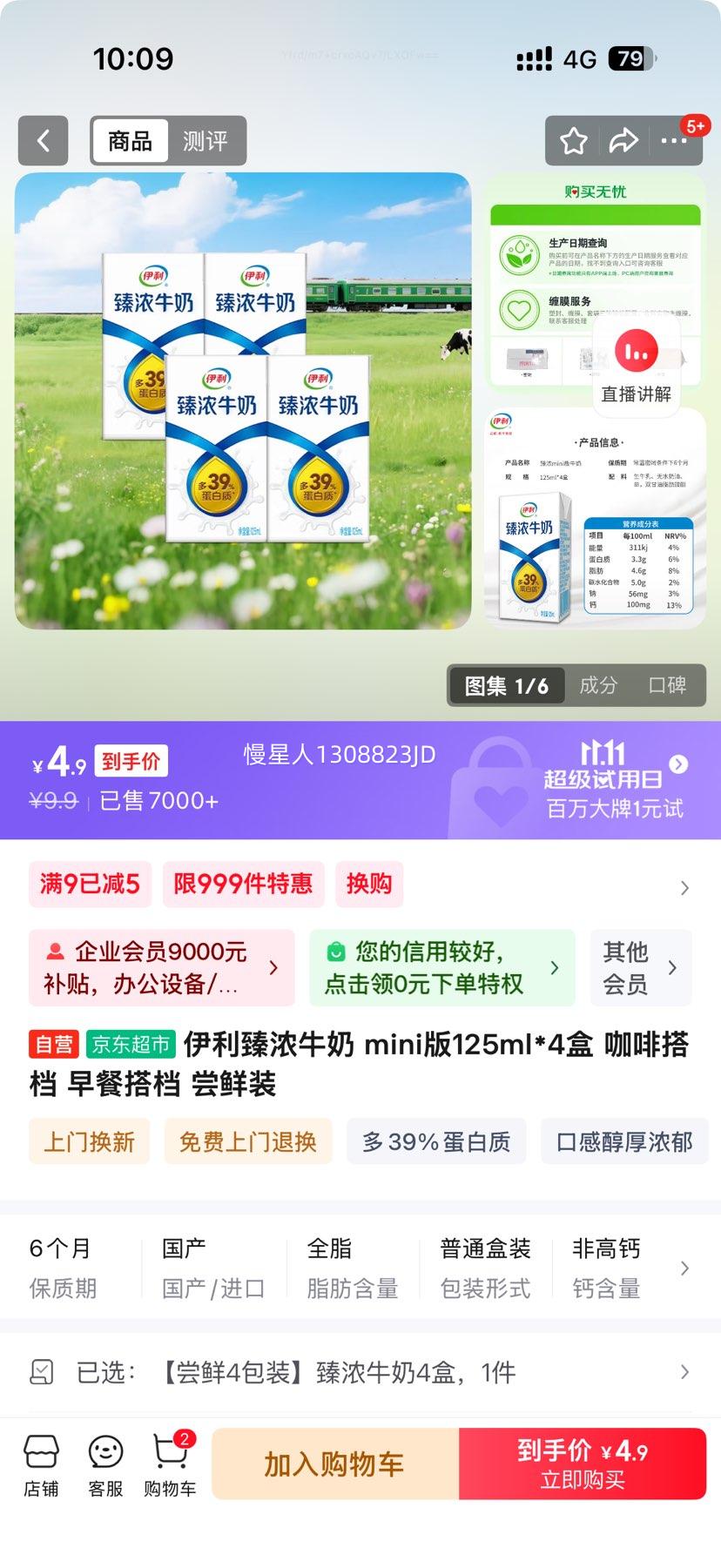Screen dimensions: 721x1568
Task: Contact 客服 customer service
Action: click(x=105, y=1466)
